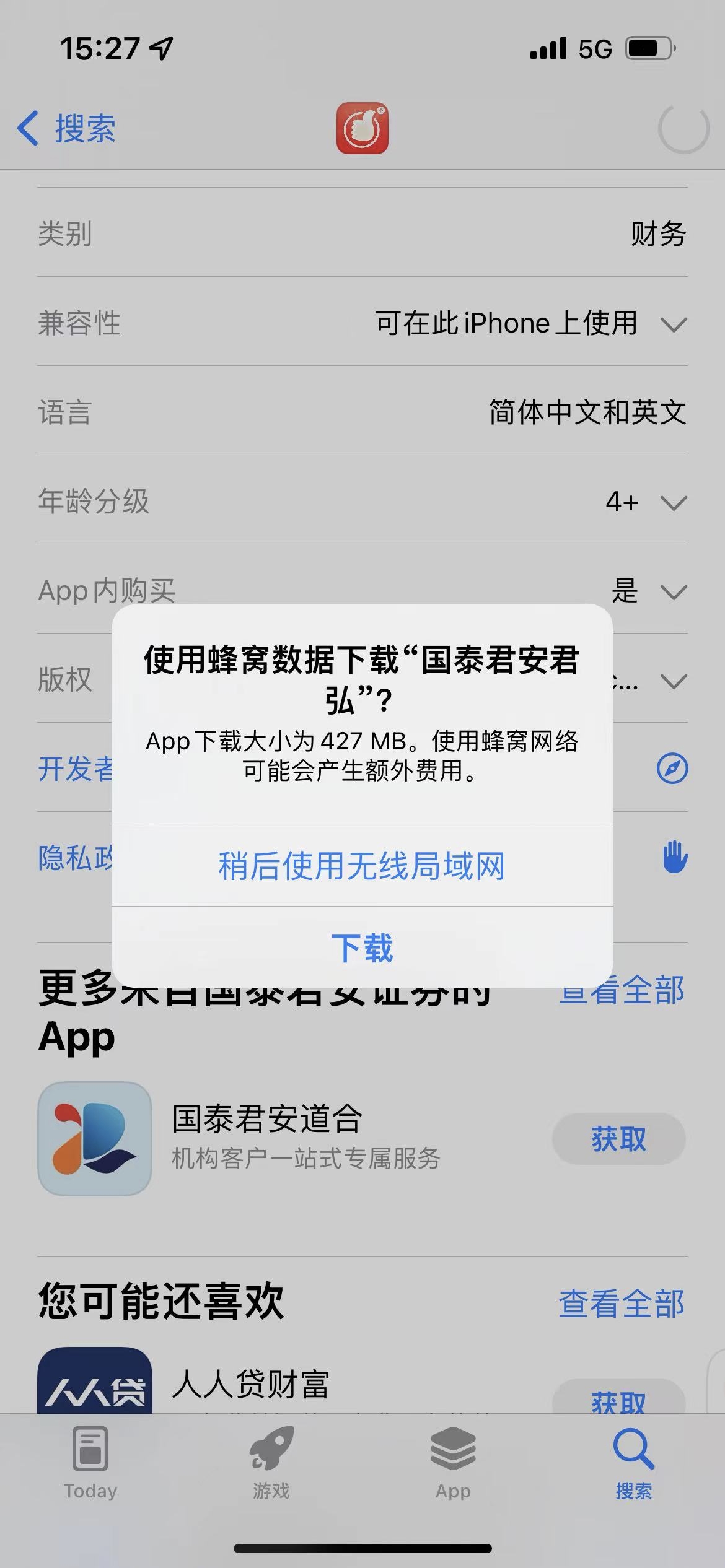Choose 稍后使用无线局域网 in the dialog
The image size is (725, 1568).
362,865
